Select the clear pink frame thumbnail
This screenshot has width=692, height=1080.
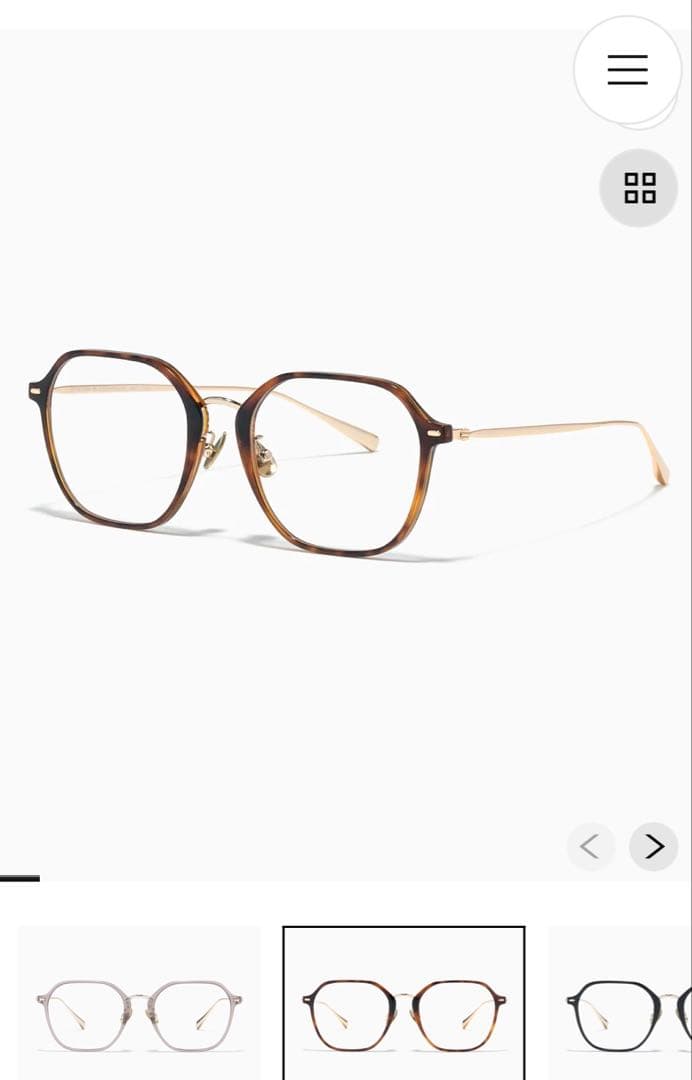(x=139, y=1004)
